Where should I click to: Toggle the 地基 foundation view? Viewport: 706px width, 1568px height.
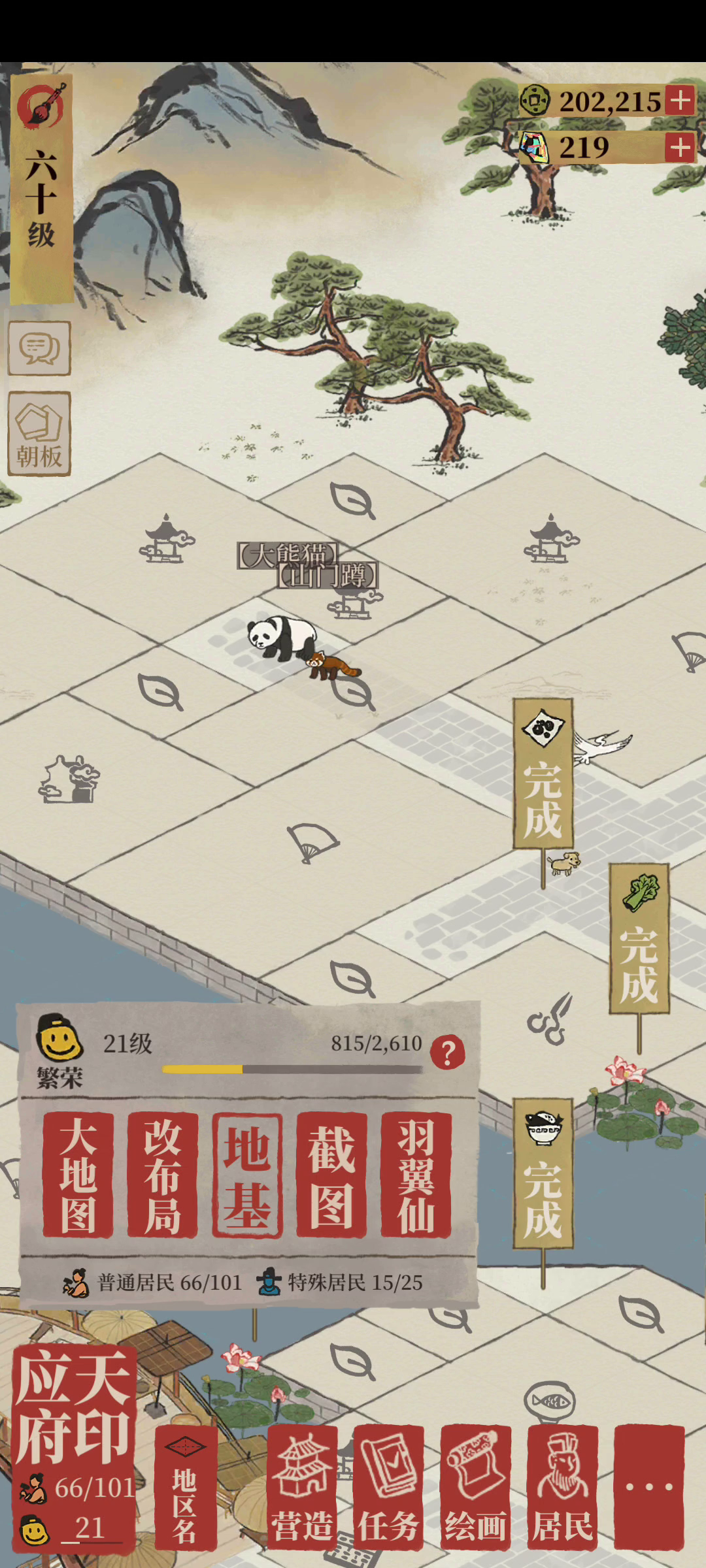[x=247, y=1175]
